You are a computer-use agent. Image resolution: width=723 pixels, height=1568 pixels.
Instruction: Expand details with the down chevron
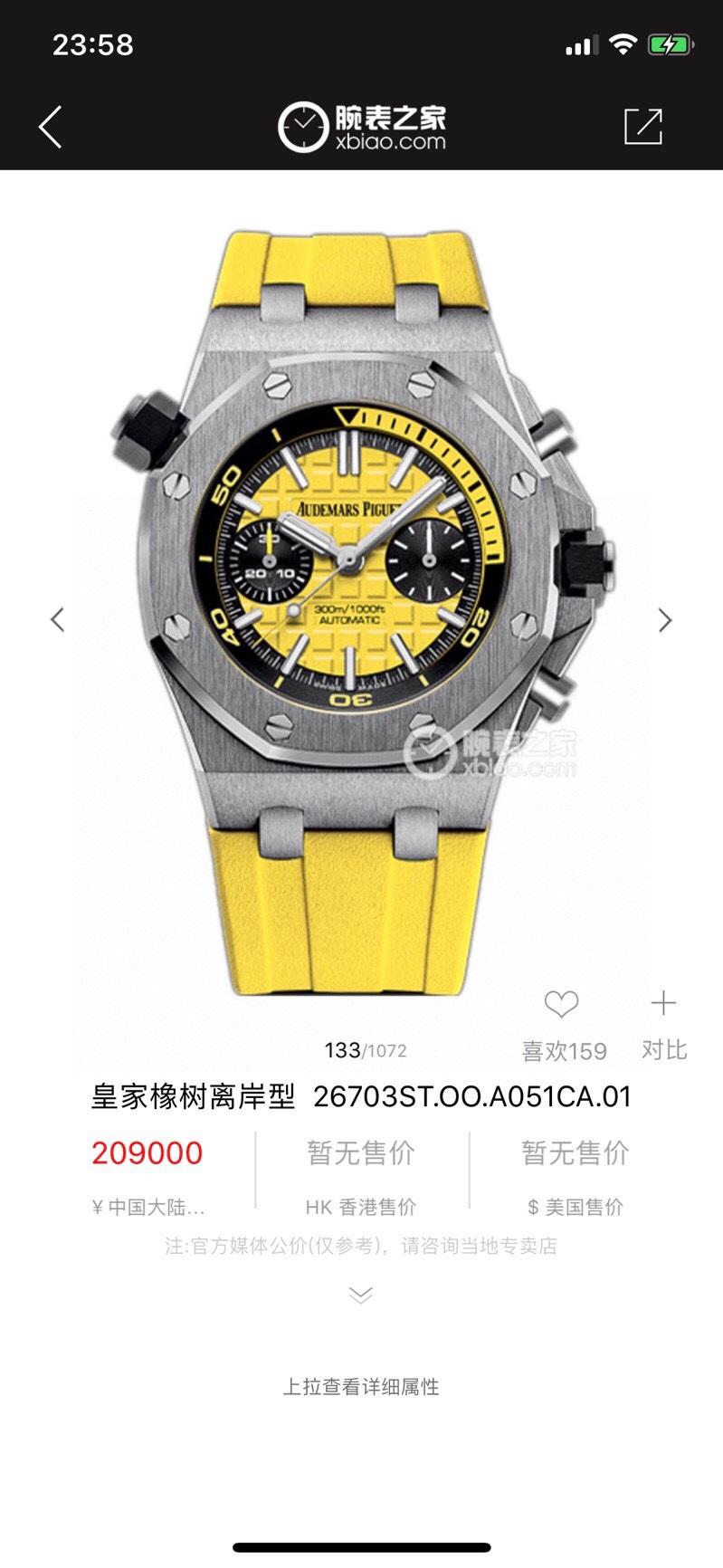(361, 1296)
